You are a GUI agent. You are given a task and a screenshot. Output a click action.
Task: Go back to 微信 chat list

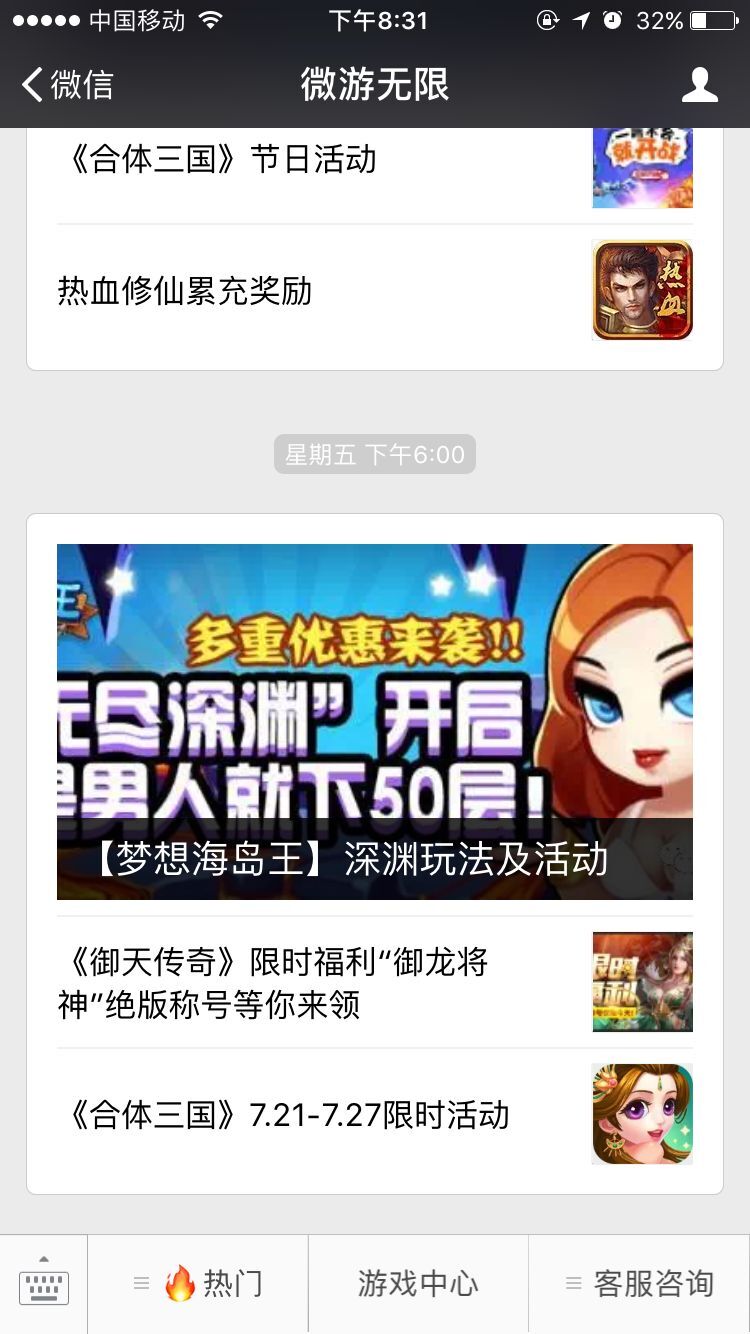click(x=68, y=85)
